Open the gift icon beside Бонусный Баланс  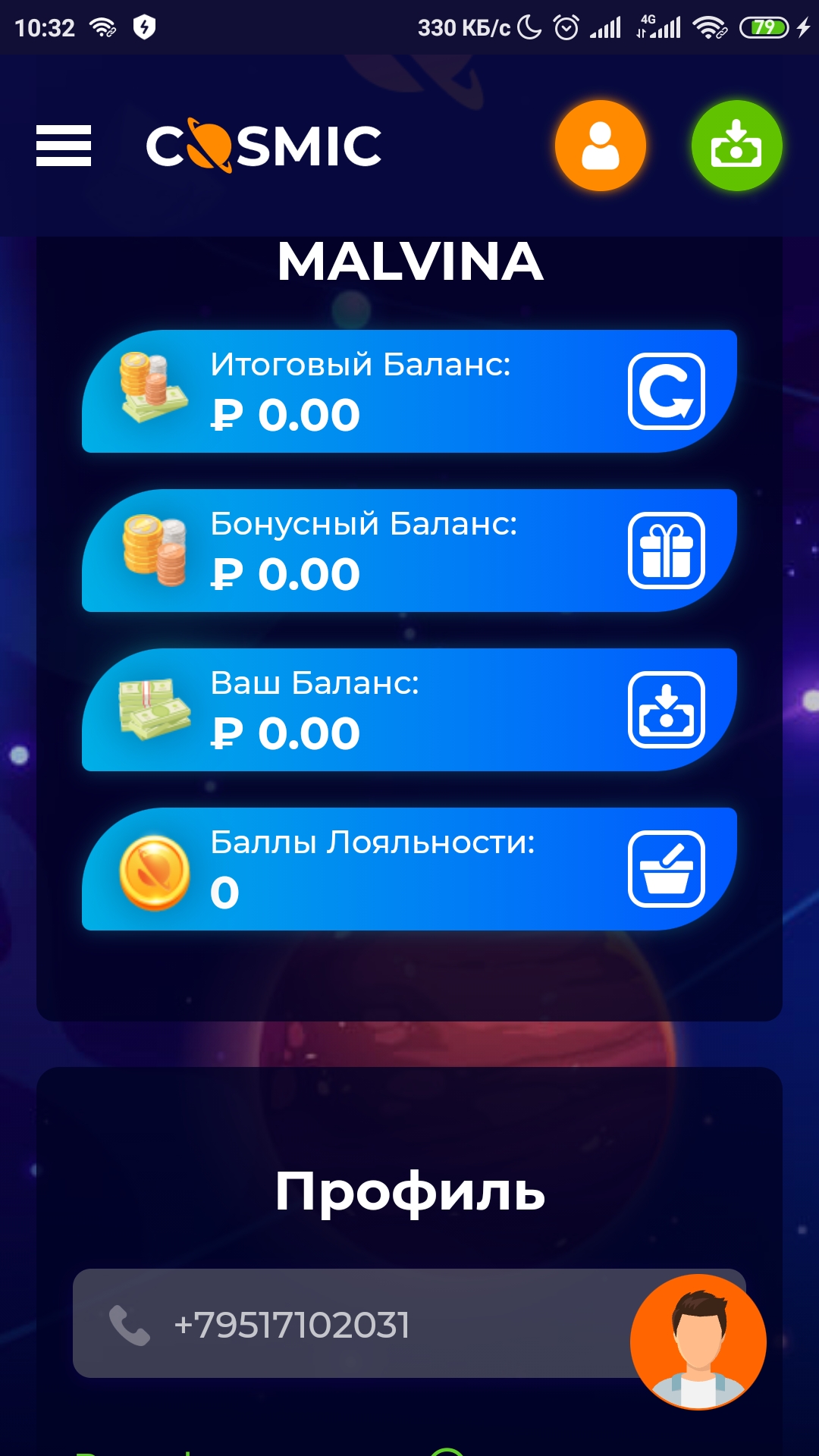pyautogui.click(x=666, y=551)
